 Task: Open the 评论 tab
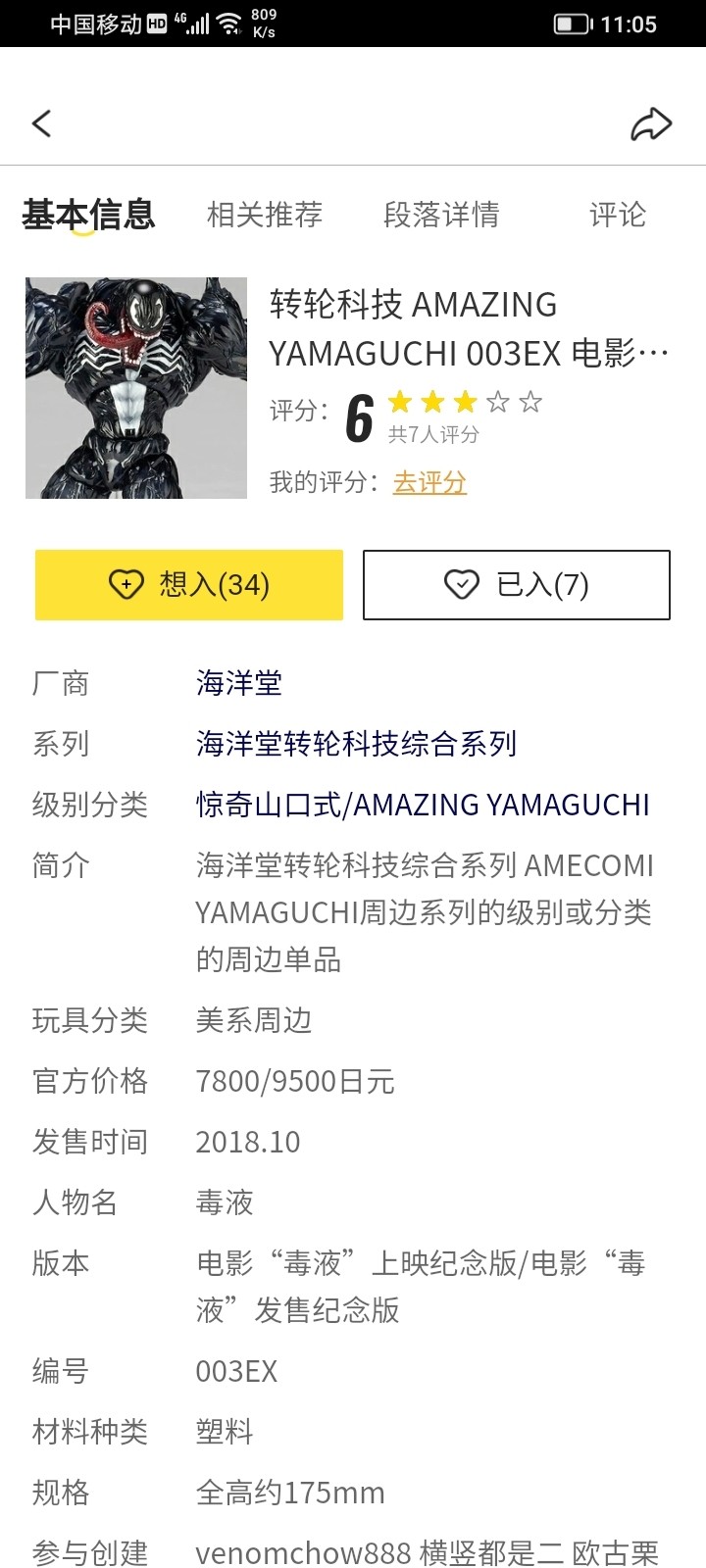point(617,215)
